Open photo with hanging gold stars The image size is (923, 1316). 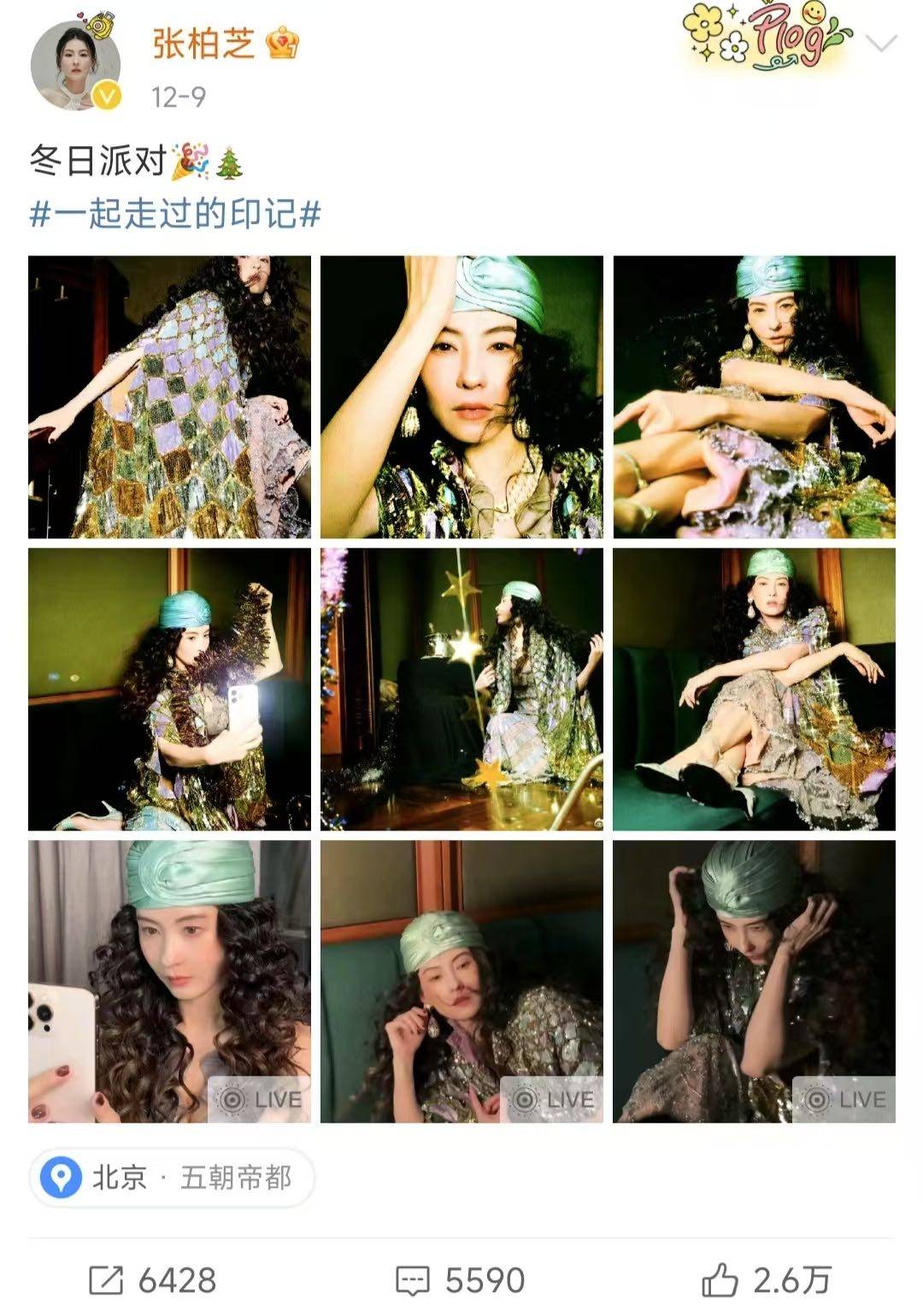(461, 689)
